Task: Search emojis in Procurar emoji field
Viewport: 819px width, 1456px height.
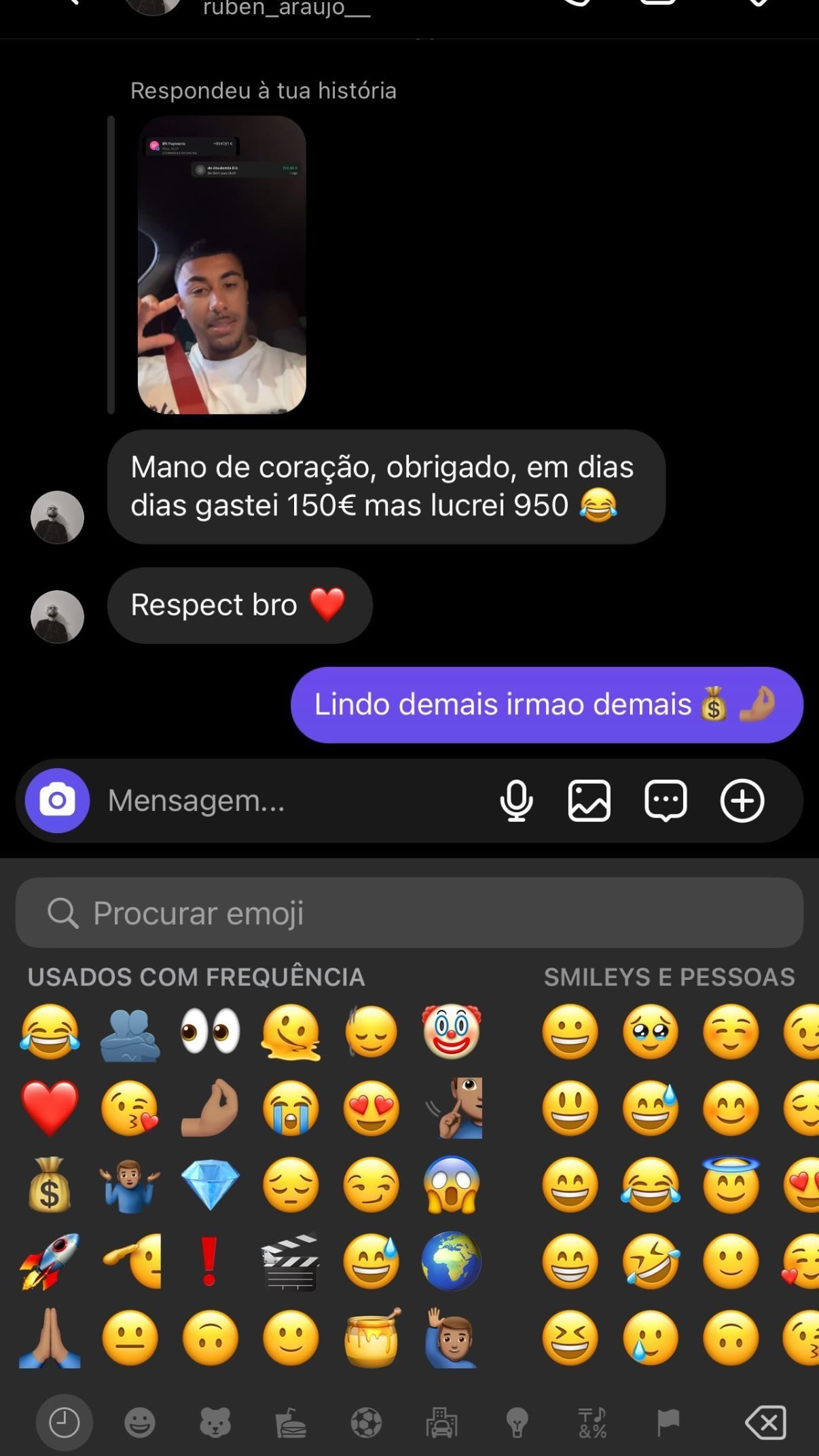Action: [409, 913]
